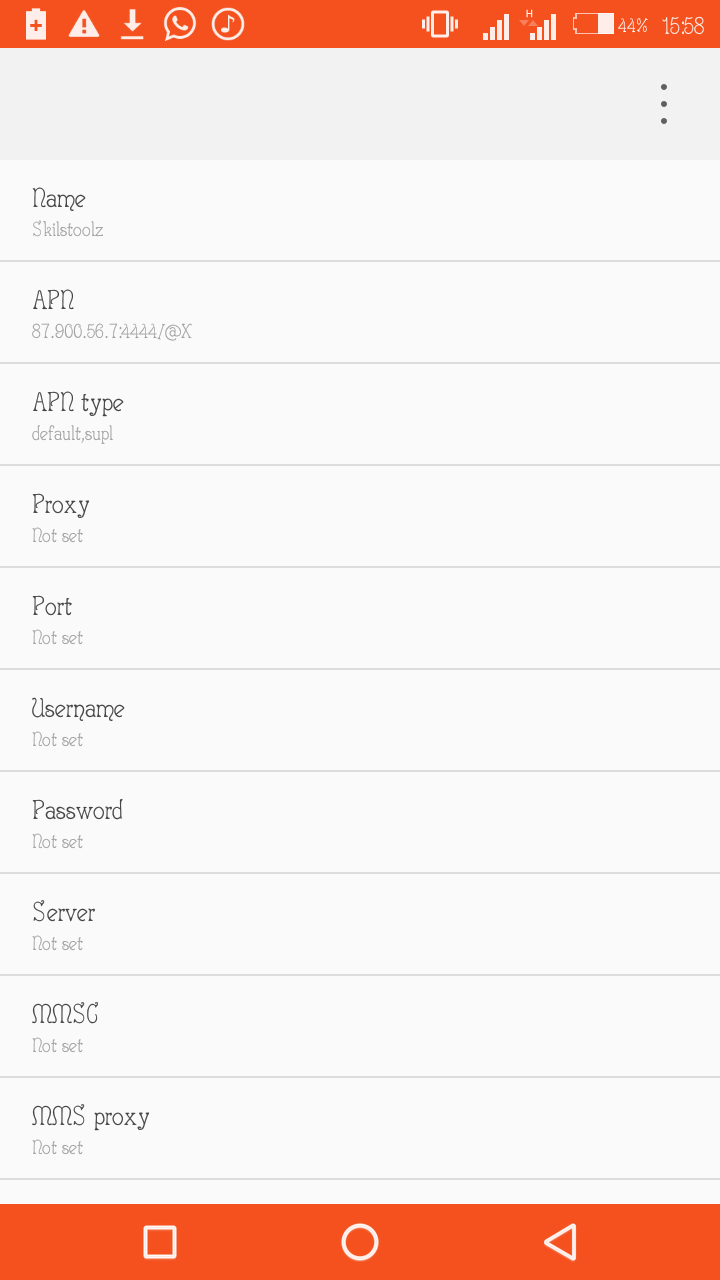Open the three-dot overflow menu
Screen dimensions: 720x1280
pyautogui.click(x=663, y=104)
